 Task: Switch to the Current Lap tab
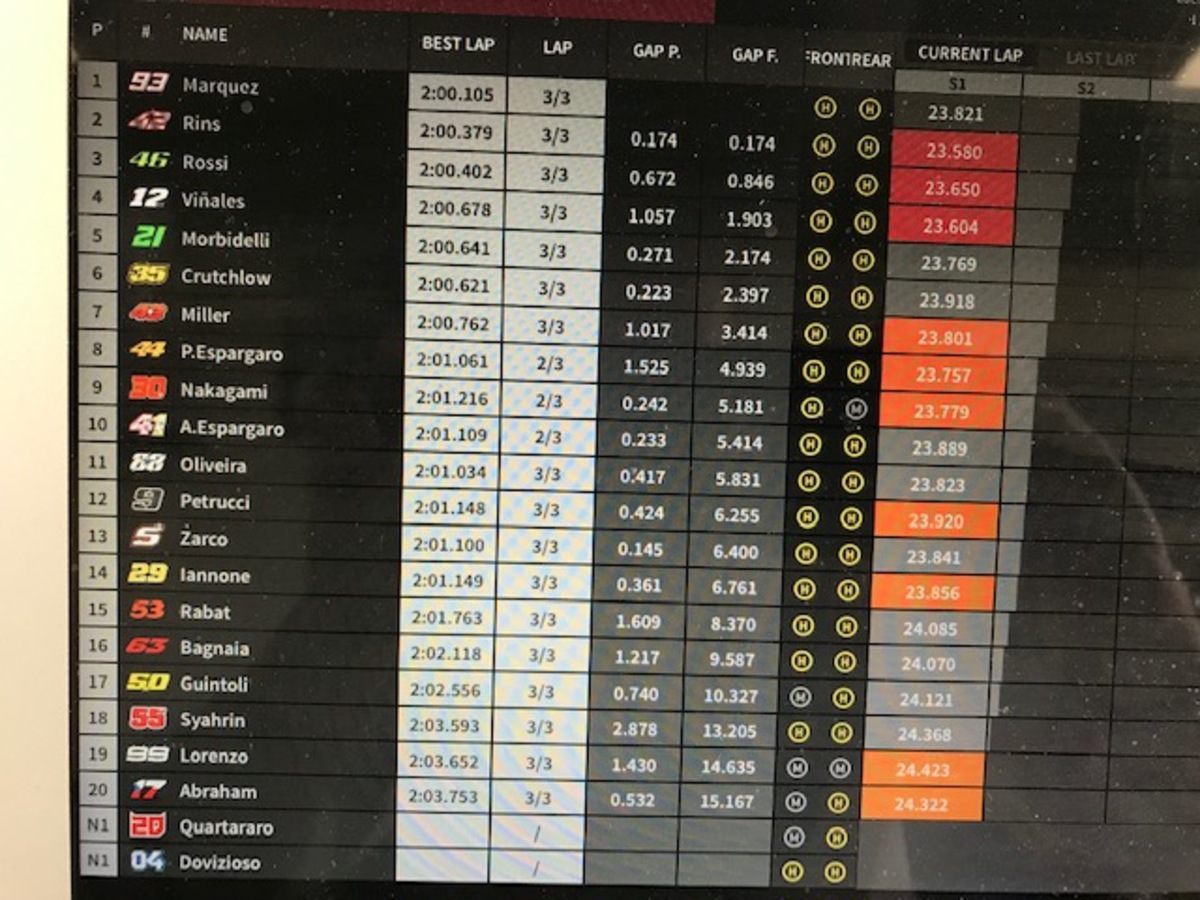969,54
